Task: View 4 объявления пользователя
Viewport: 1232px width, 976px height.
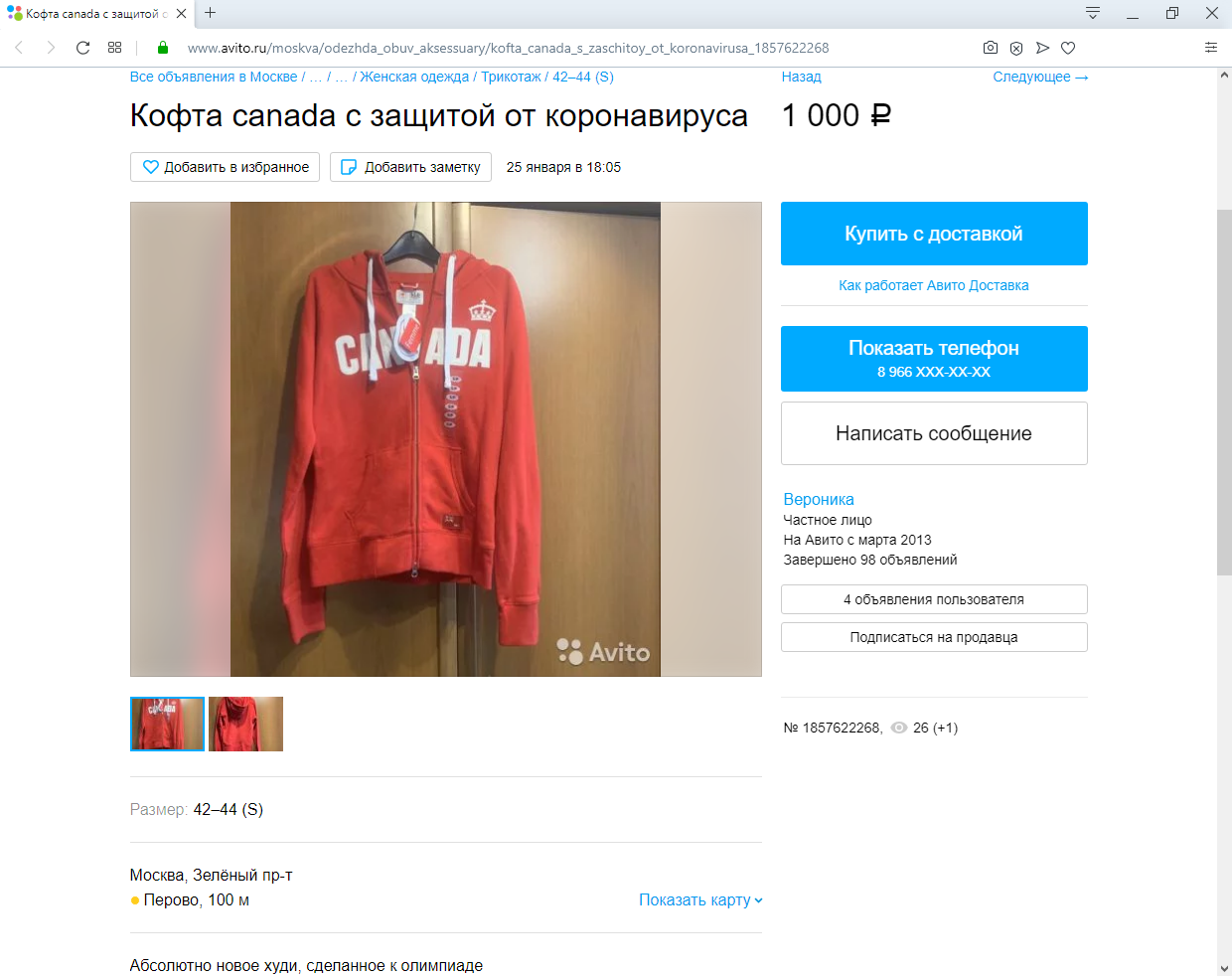Action: [x=933, y=599]
